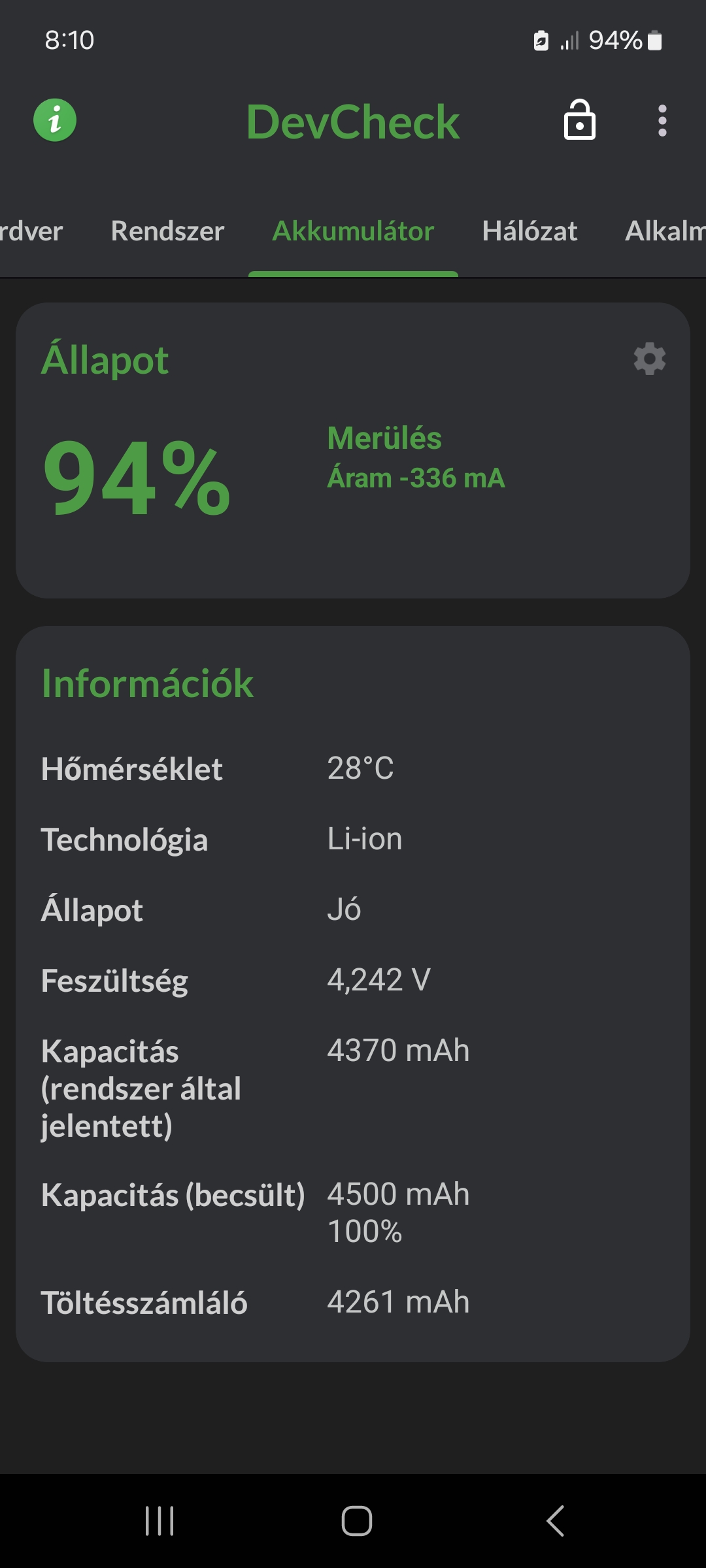Open the green info icon

pos(55,120)
